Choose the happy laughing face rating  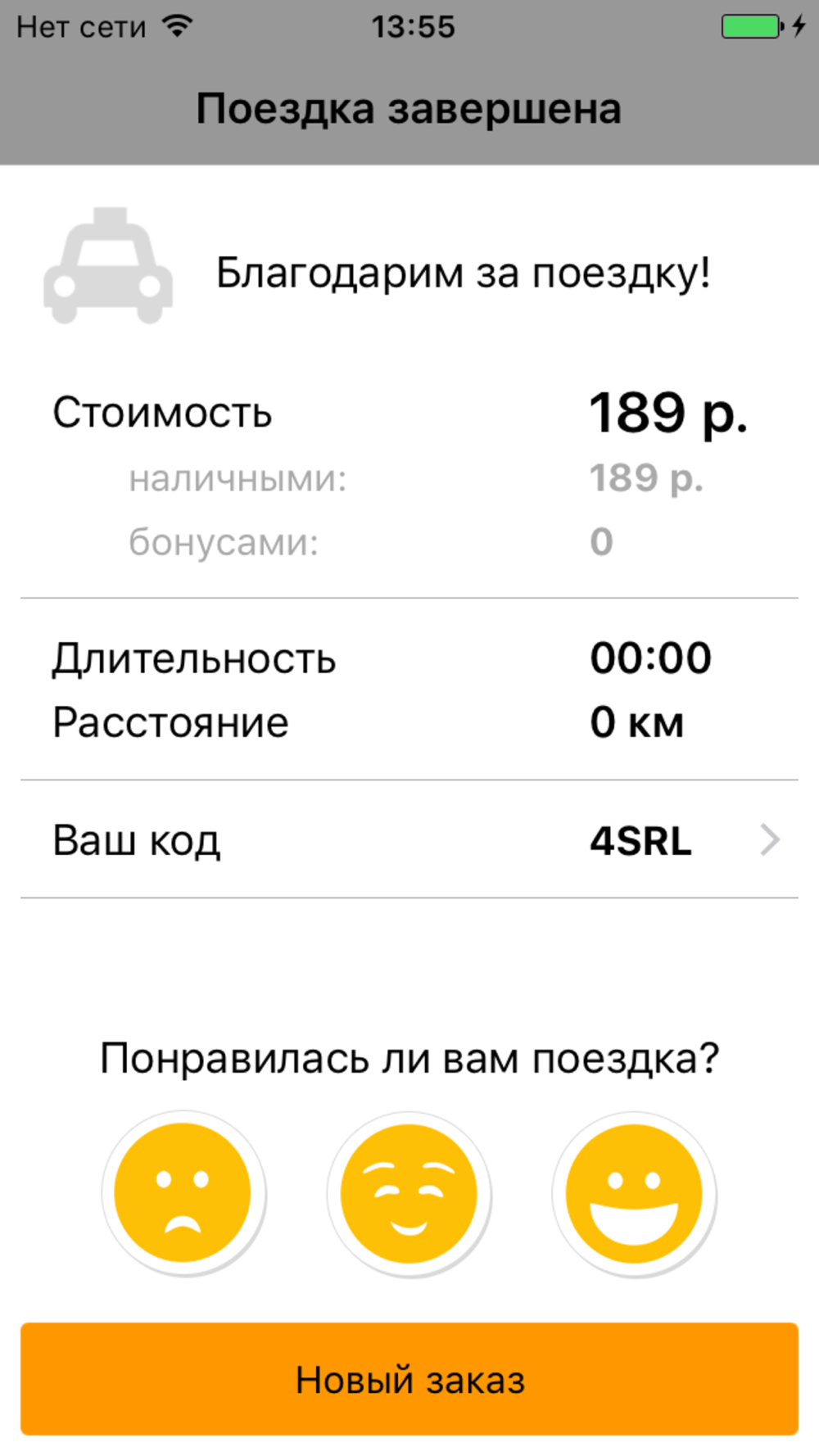(635, 1193)
